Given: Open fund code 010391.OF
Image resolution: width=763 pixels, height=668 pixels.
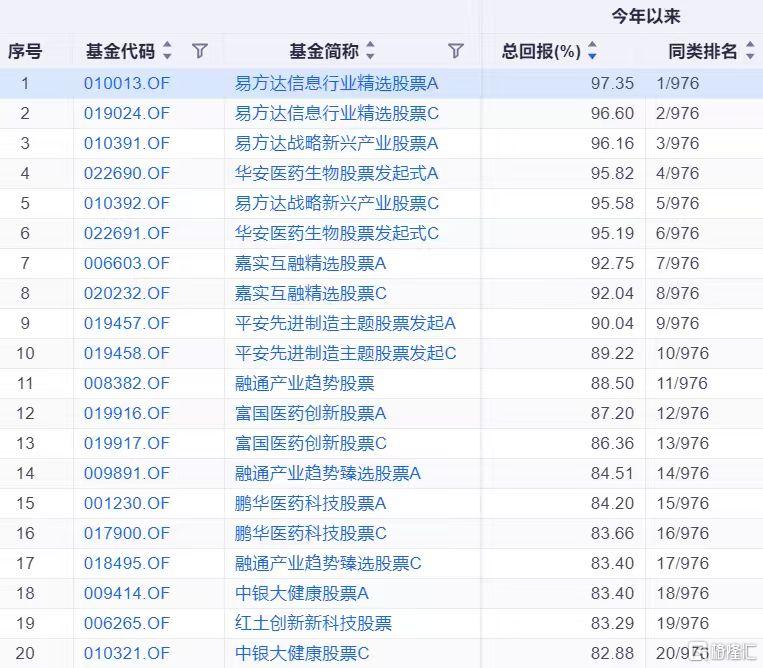Looking at the screenshot, I should 127,143.
